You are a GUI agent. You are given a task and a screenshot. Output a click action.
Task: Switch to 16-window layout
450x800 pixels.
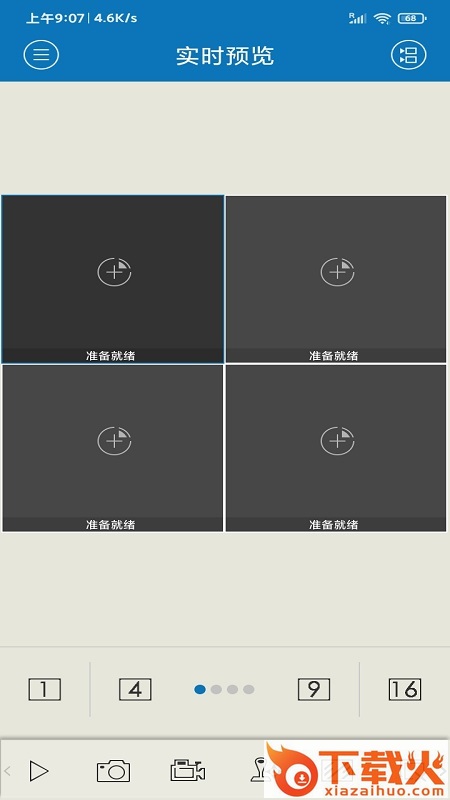(x=405, y=689)
